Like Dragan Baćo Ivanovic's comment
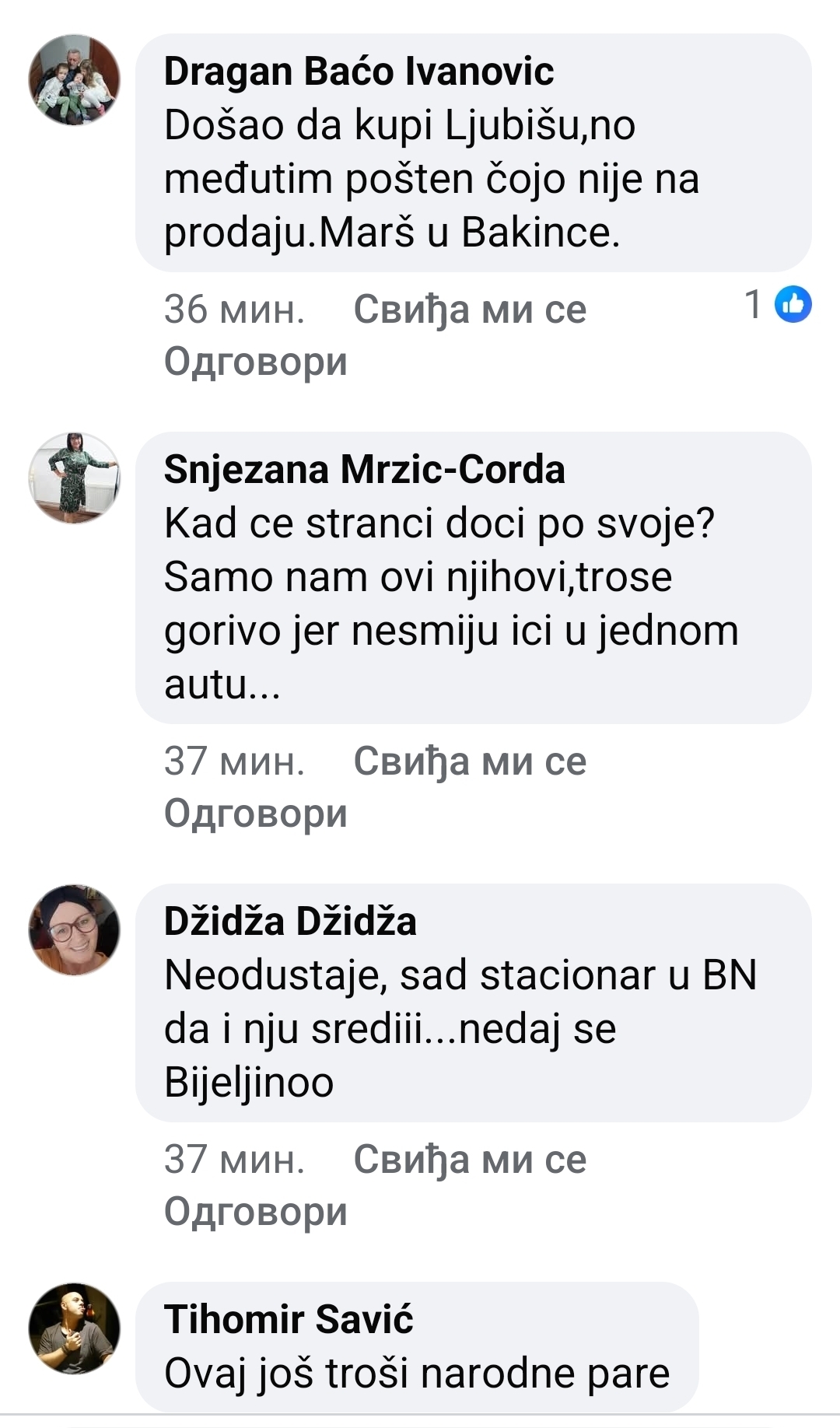Viewport: 840px width, 1428px height. click(469, 310)
